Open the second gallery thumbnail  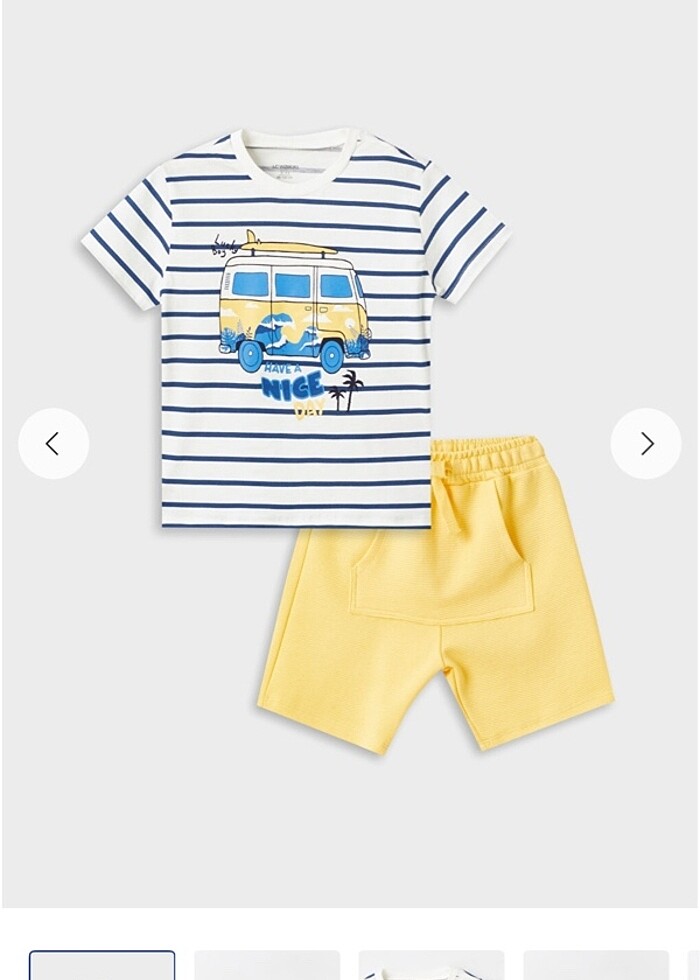coord(267,966)
